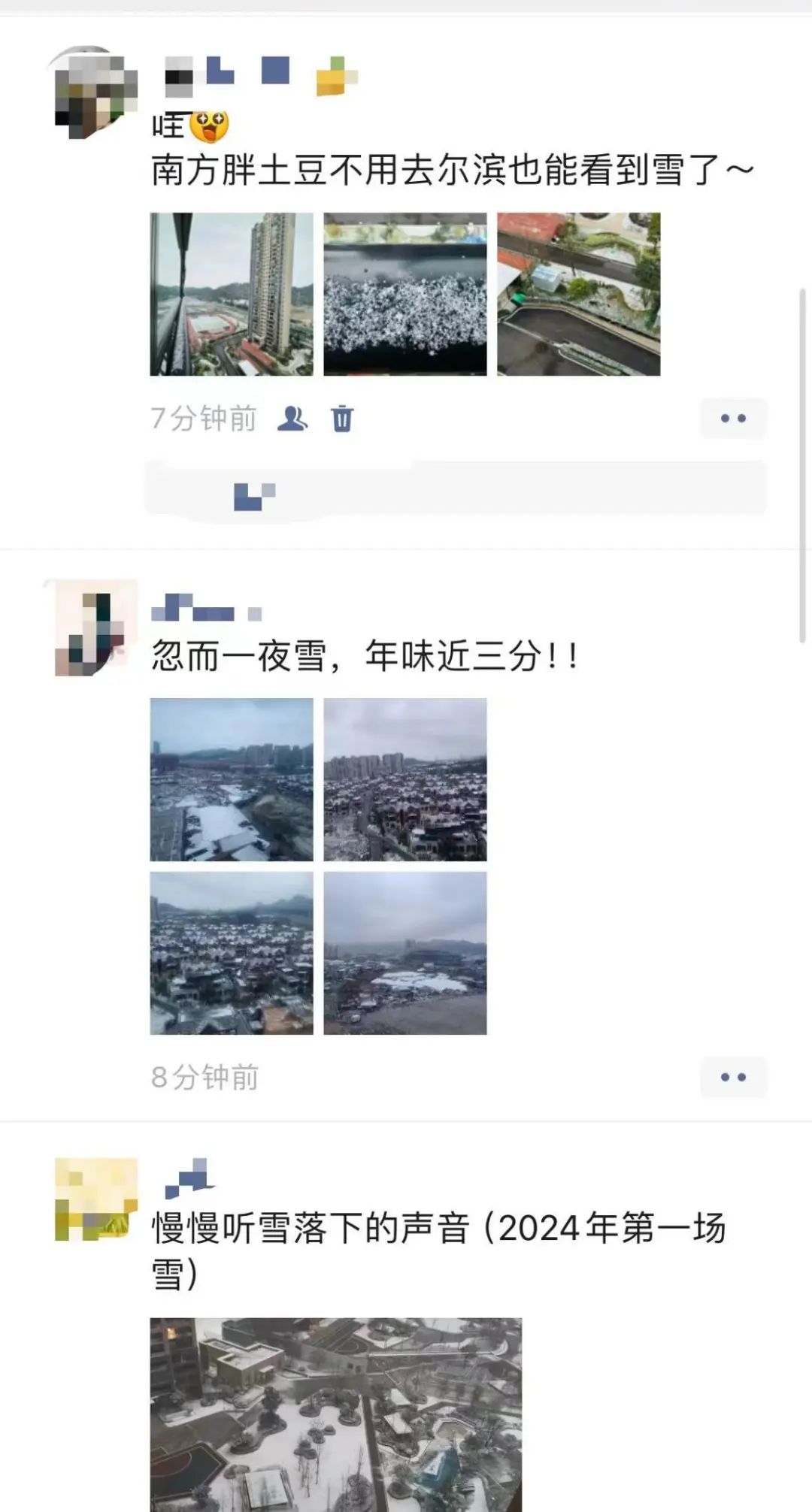Open the high-rise building photo

tap(232, 294)
